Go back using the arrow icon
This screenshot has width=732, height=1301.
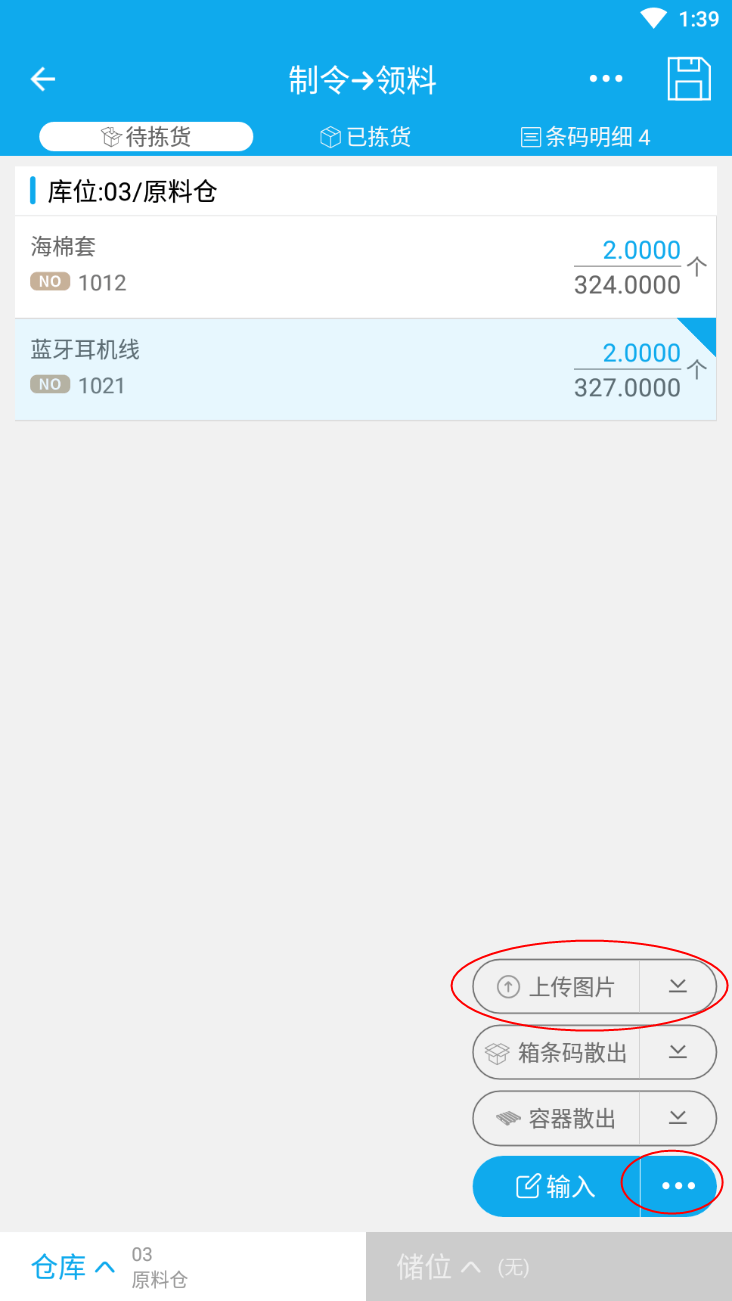coord(42,79)
